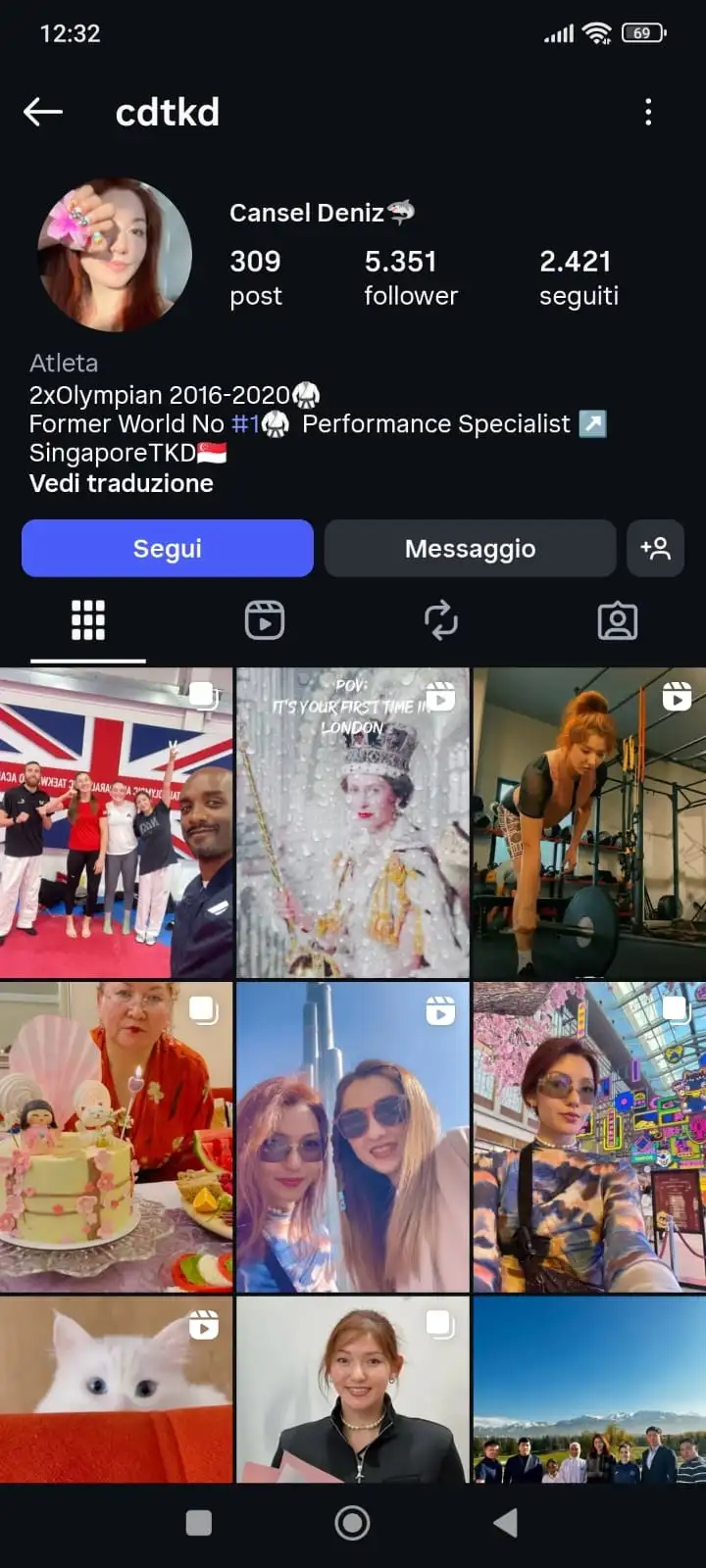
Task: Play the white cat reel
Action: pos(116,1390)
